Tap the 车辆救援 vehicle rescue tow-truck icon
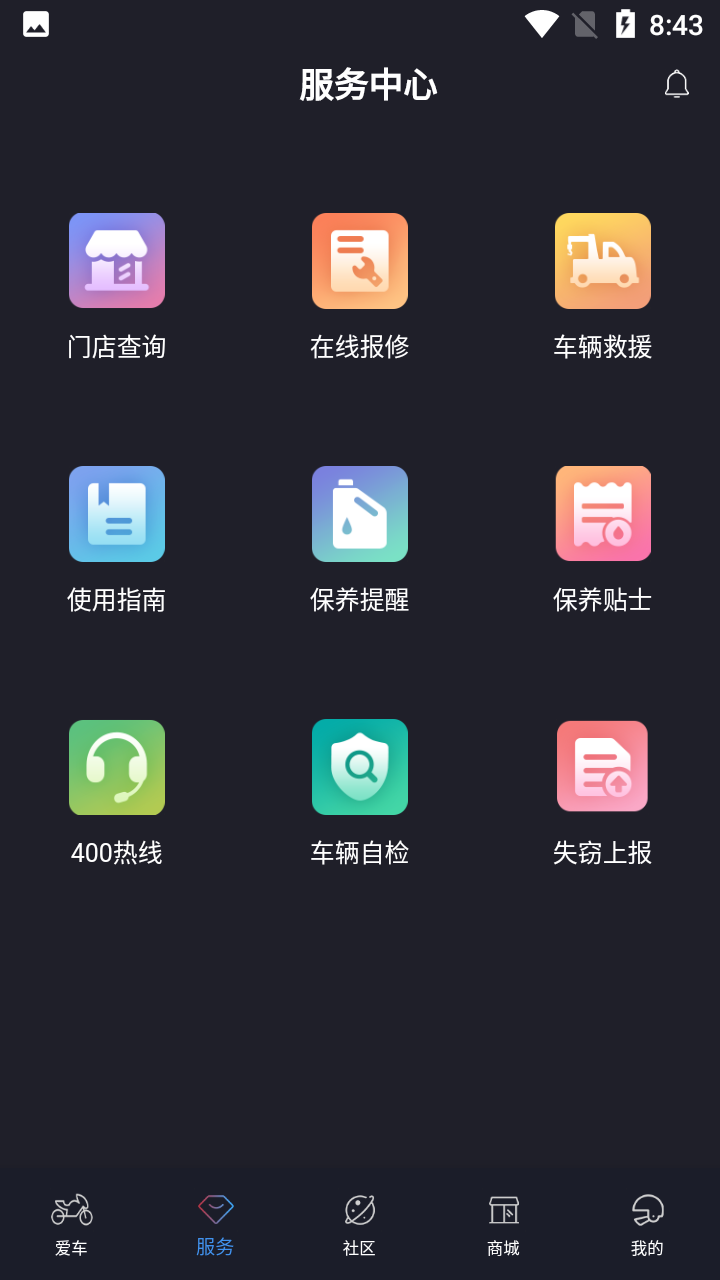The height and width of the screenshot is (1280, 720). tap(602, 260)
